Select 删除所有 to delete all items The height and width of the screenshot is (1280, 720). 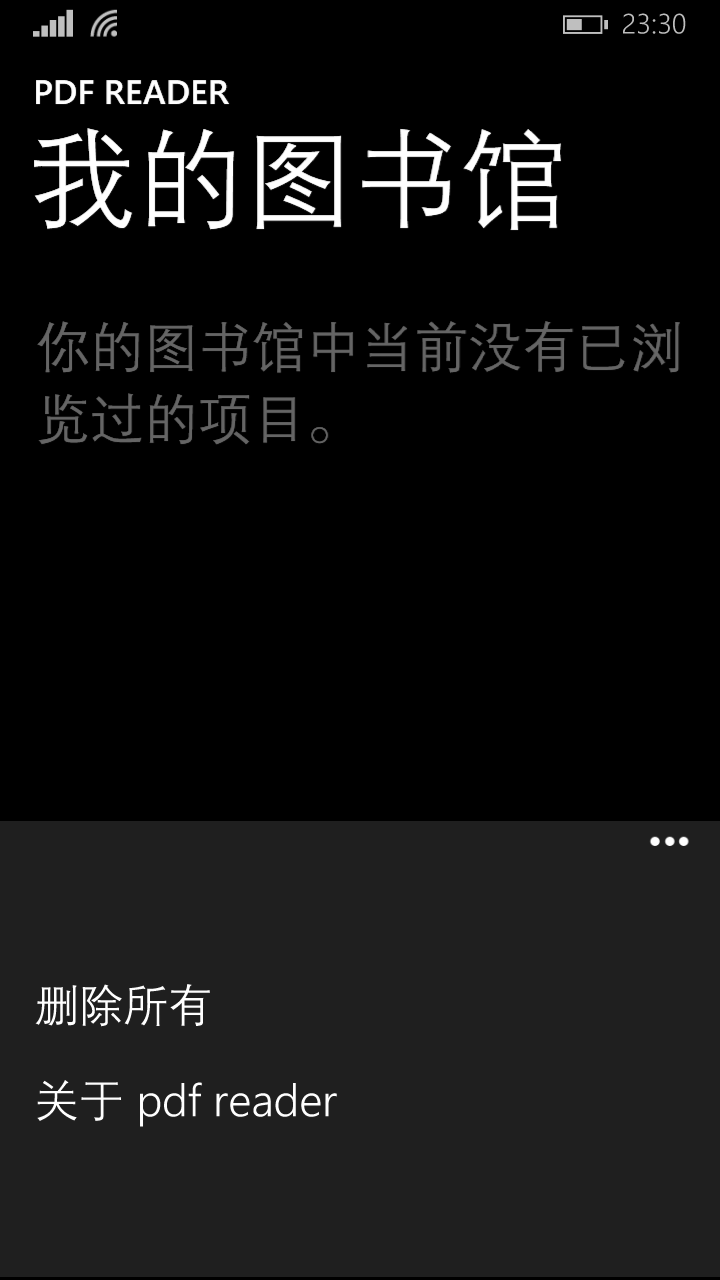(122, 1006)
